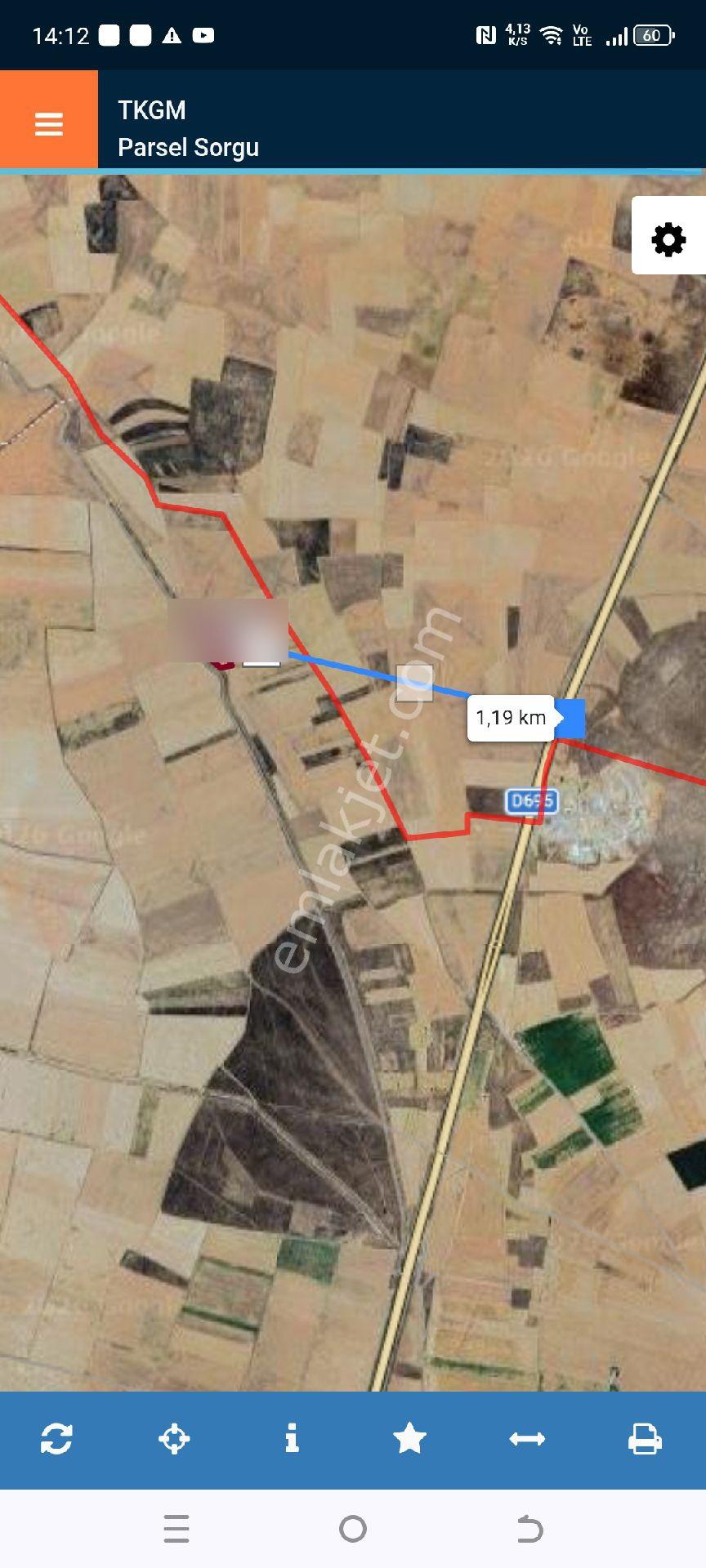Image resolution: width=706 pixels, height=1568 pixels.
Task: Tap the blue measurement endpoint handle
Action: 570,718
